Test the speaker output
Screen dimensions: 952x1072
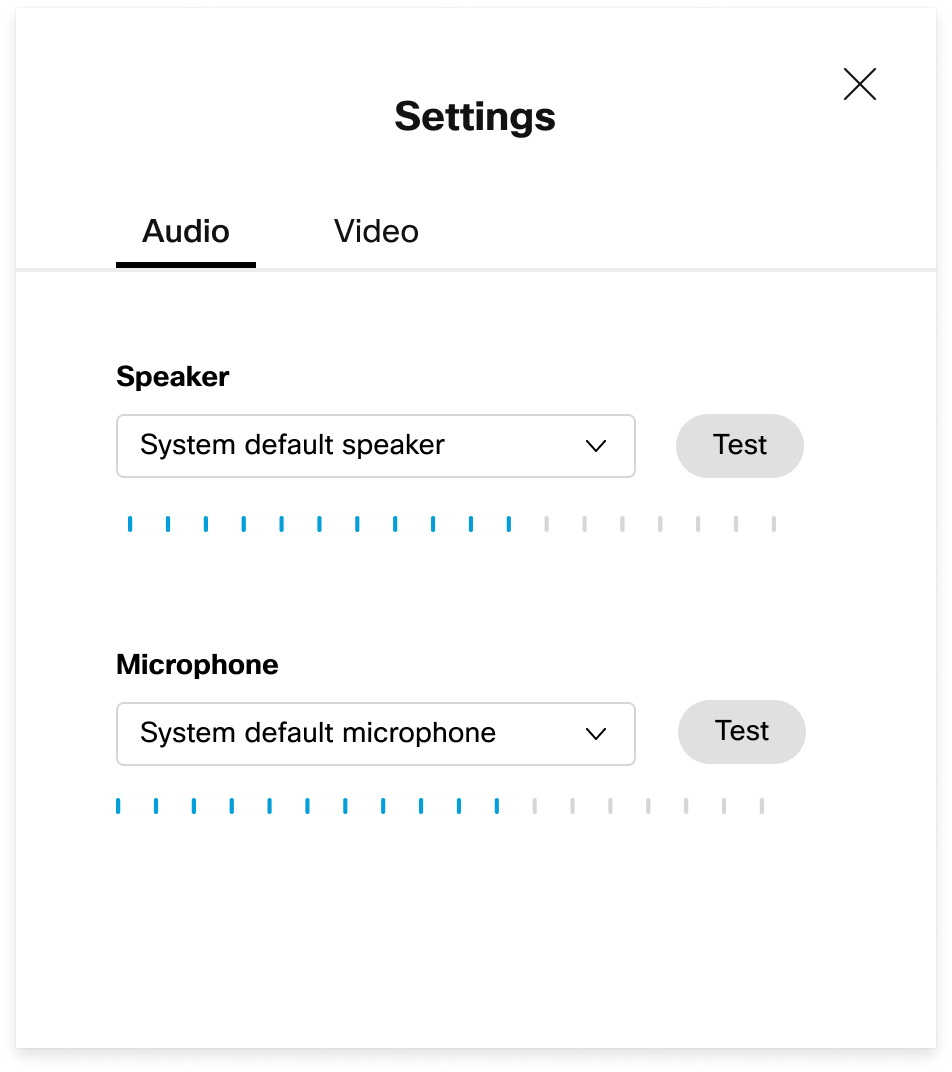click(740, 446)
